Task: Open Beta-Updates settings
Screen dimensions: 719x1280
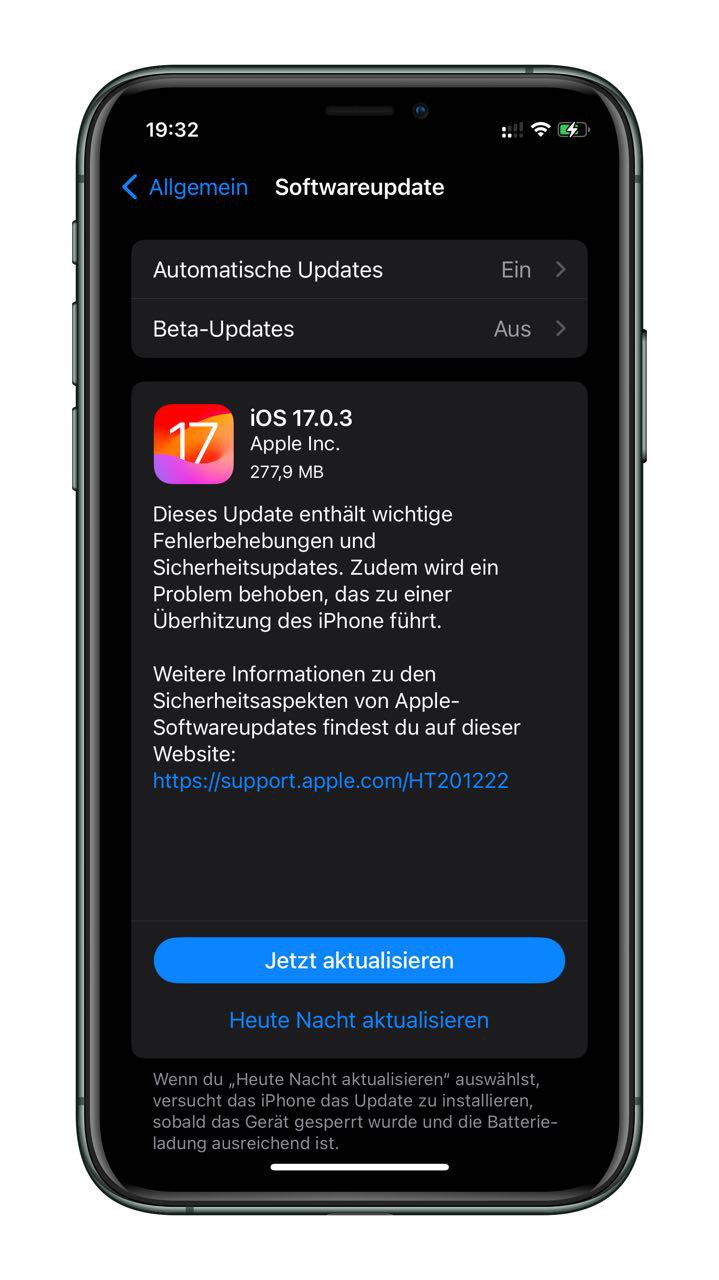Action: point(359,329)
